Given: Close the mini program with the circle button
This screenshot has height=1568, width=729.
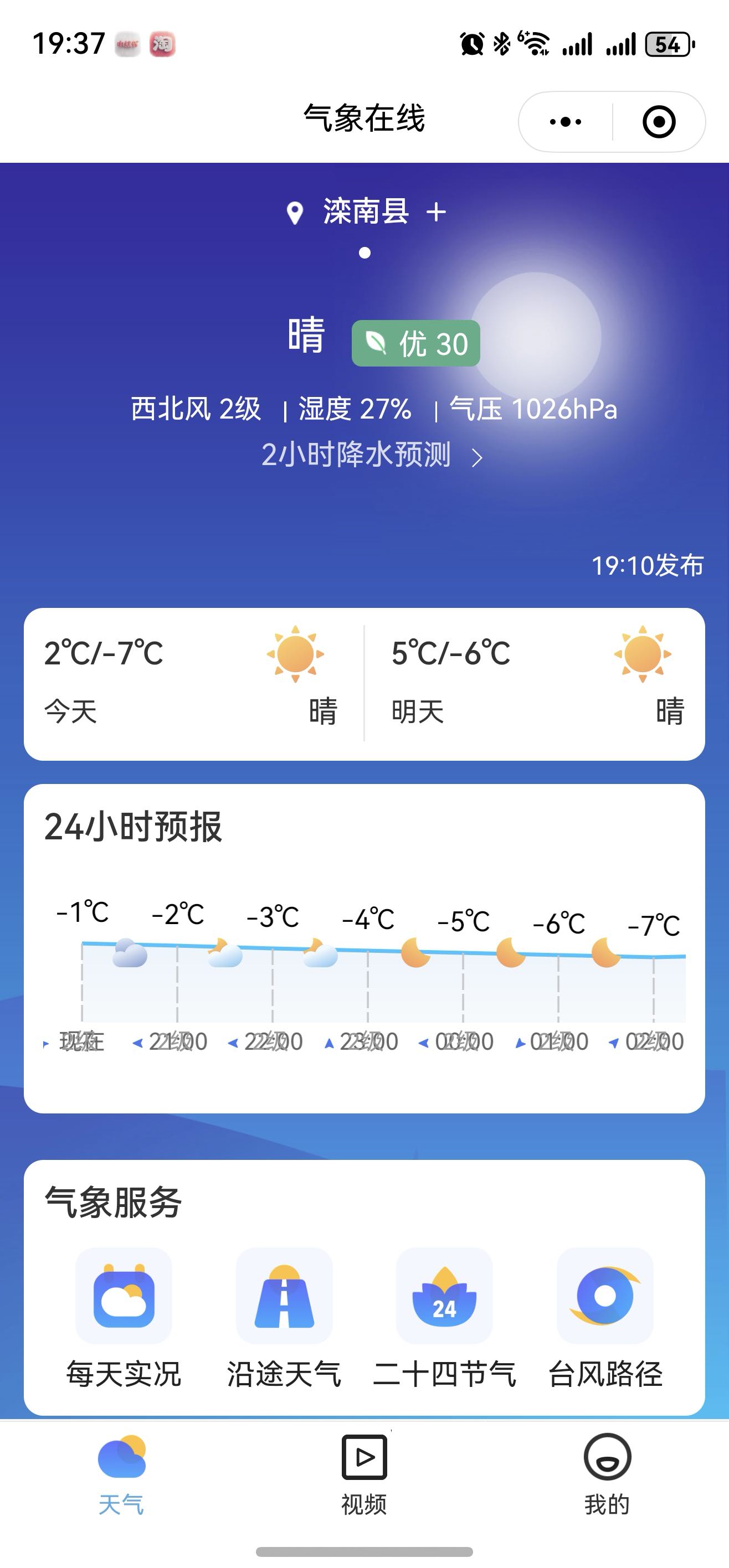Looking at the screenshot, I should pyautogui.click(x=659, y=122).
